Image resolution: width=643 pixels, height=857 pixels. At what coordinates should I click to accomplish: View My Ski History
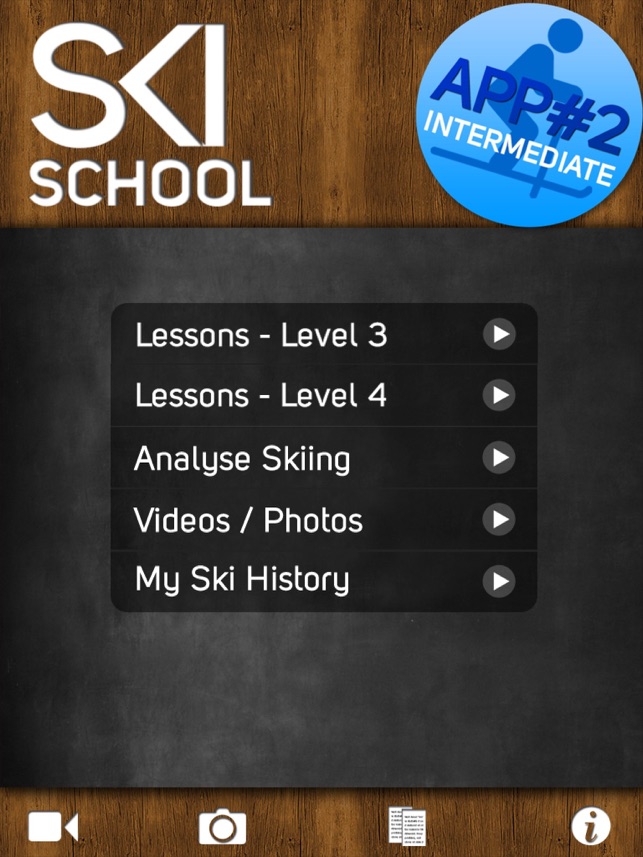coord(323,580)
